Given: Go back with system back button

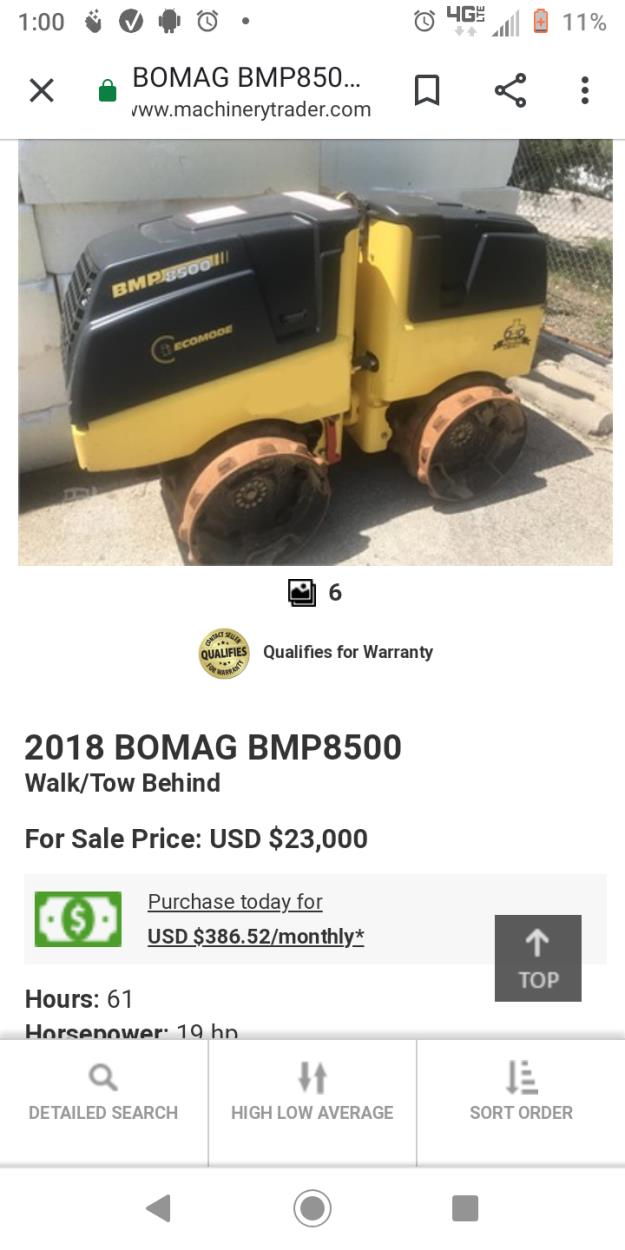Looking at the screenshot, I should pyautogui.click(x=158, y=1208).
